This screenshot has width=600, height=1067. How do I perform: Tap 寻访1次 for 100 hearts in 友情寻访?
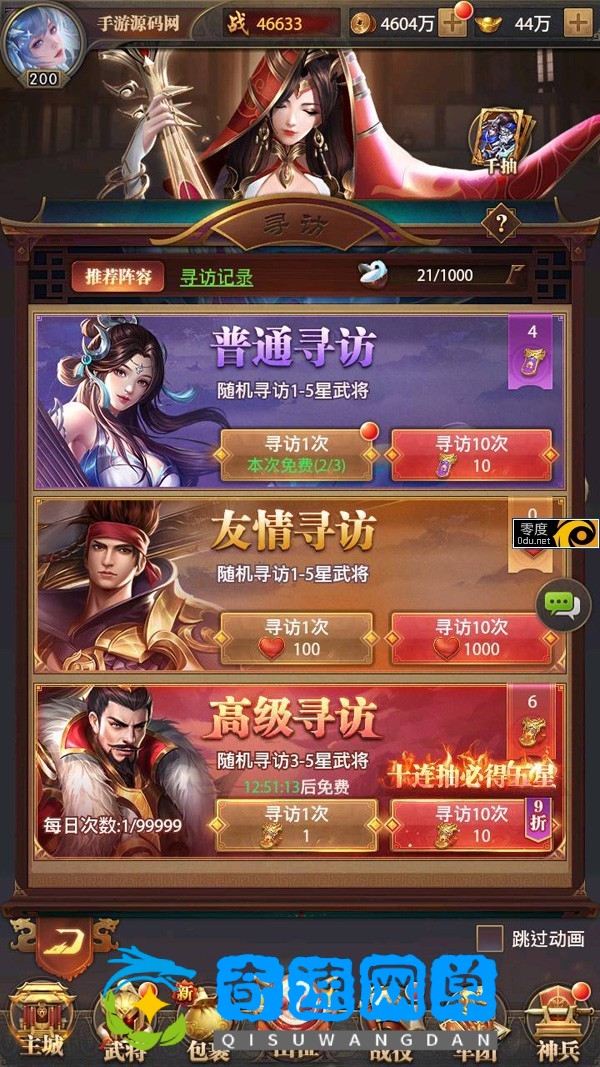(x=296, y=638)
